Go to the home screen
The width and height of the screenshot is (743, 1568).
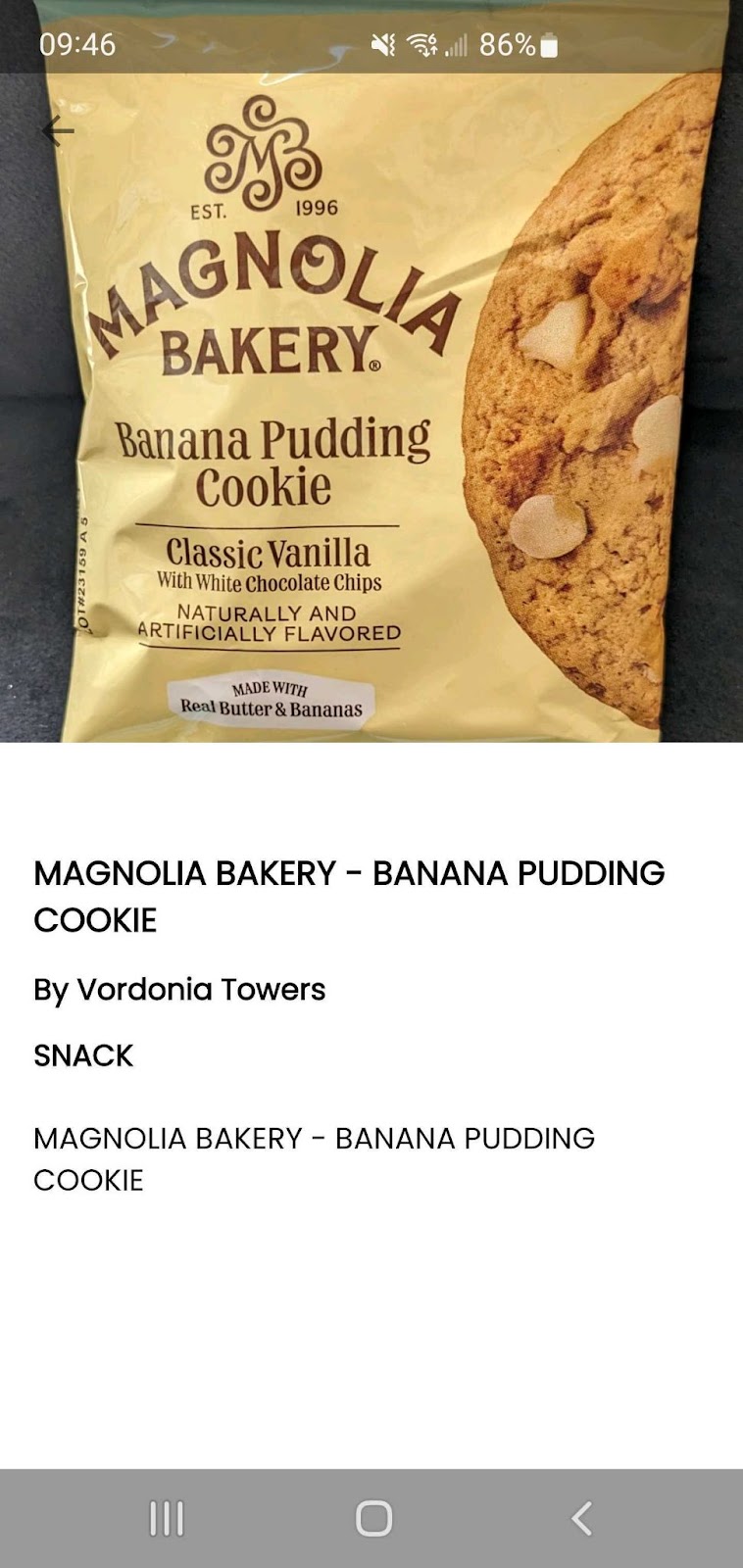373,1518
